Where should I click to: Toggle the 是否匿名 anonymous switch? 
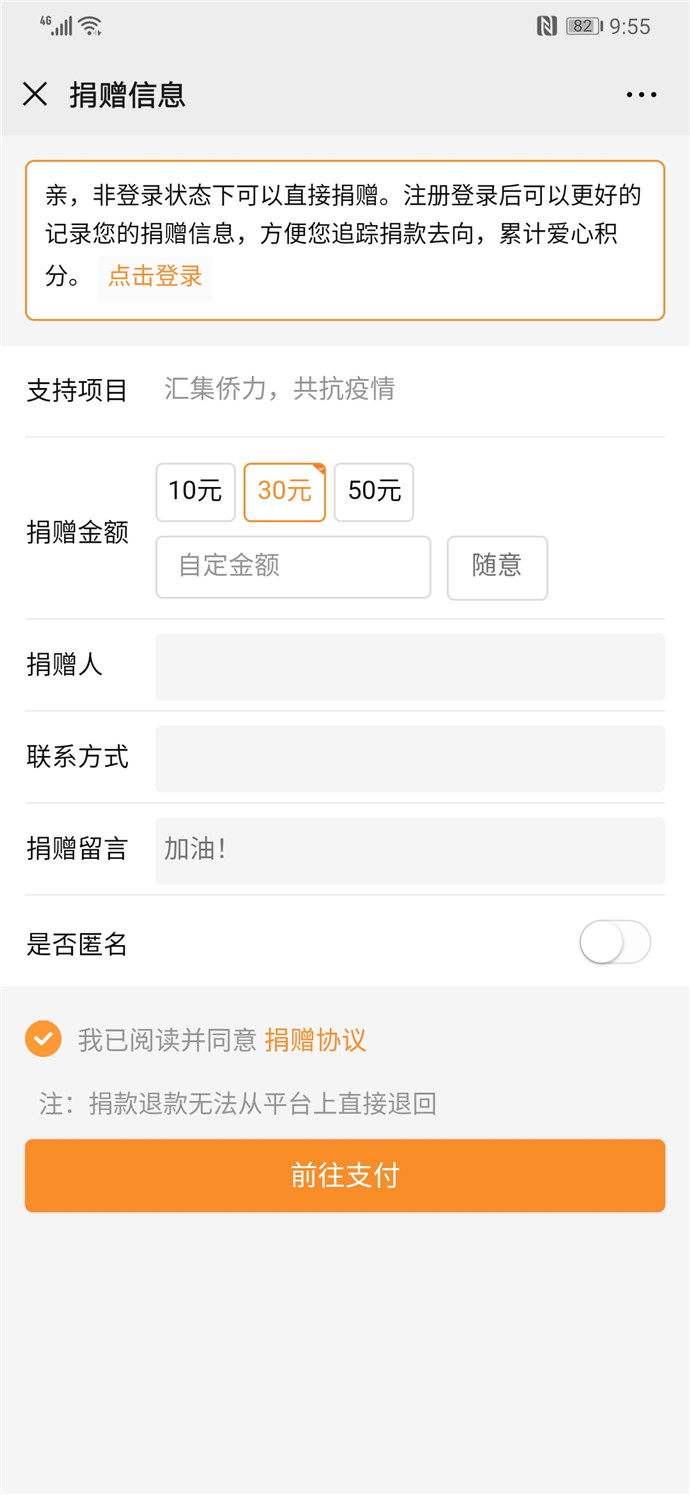coord(615,942)
